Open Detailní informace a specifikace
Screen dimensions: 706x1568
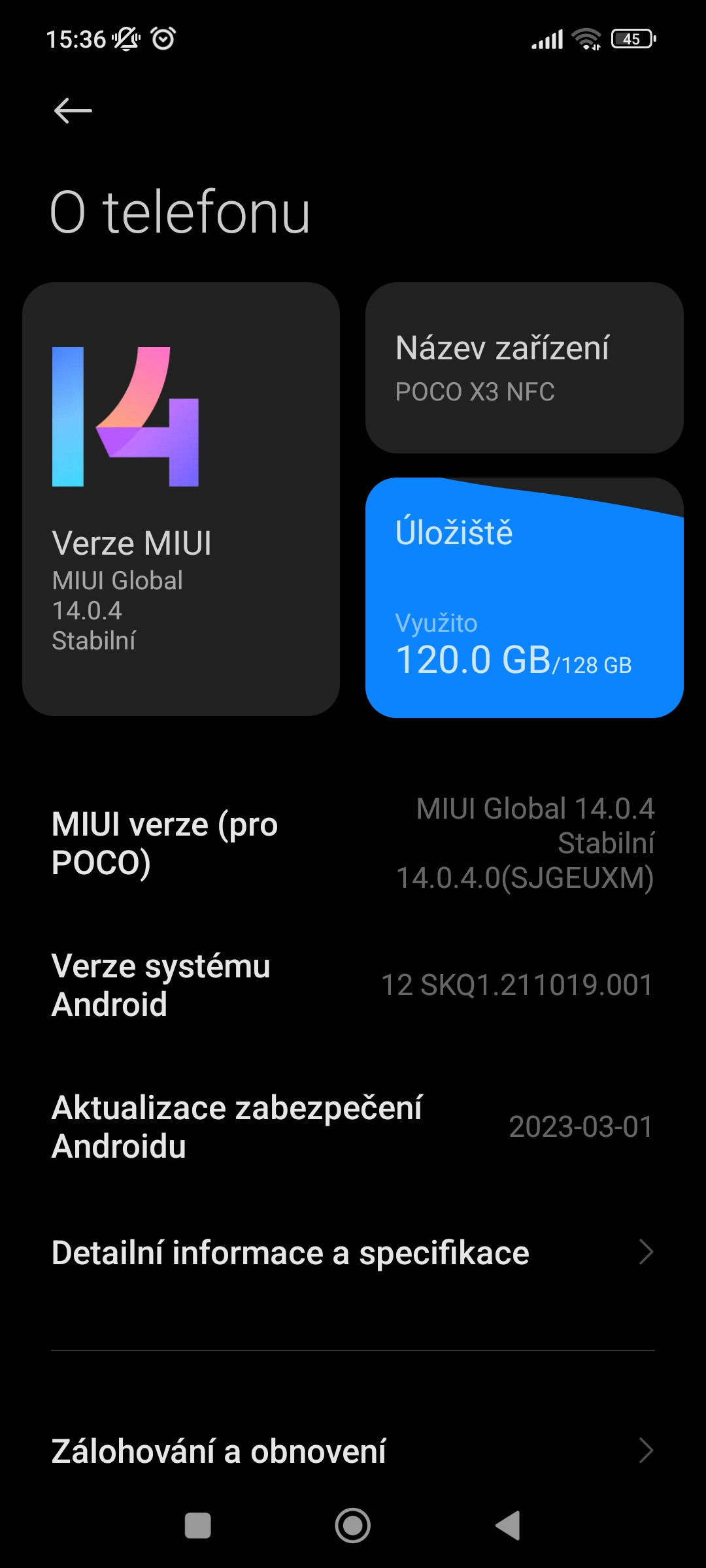click(x=353, y=1252)
